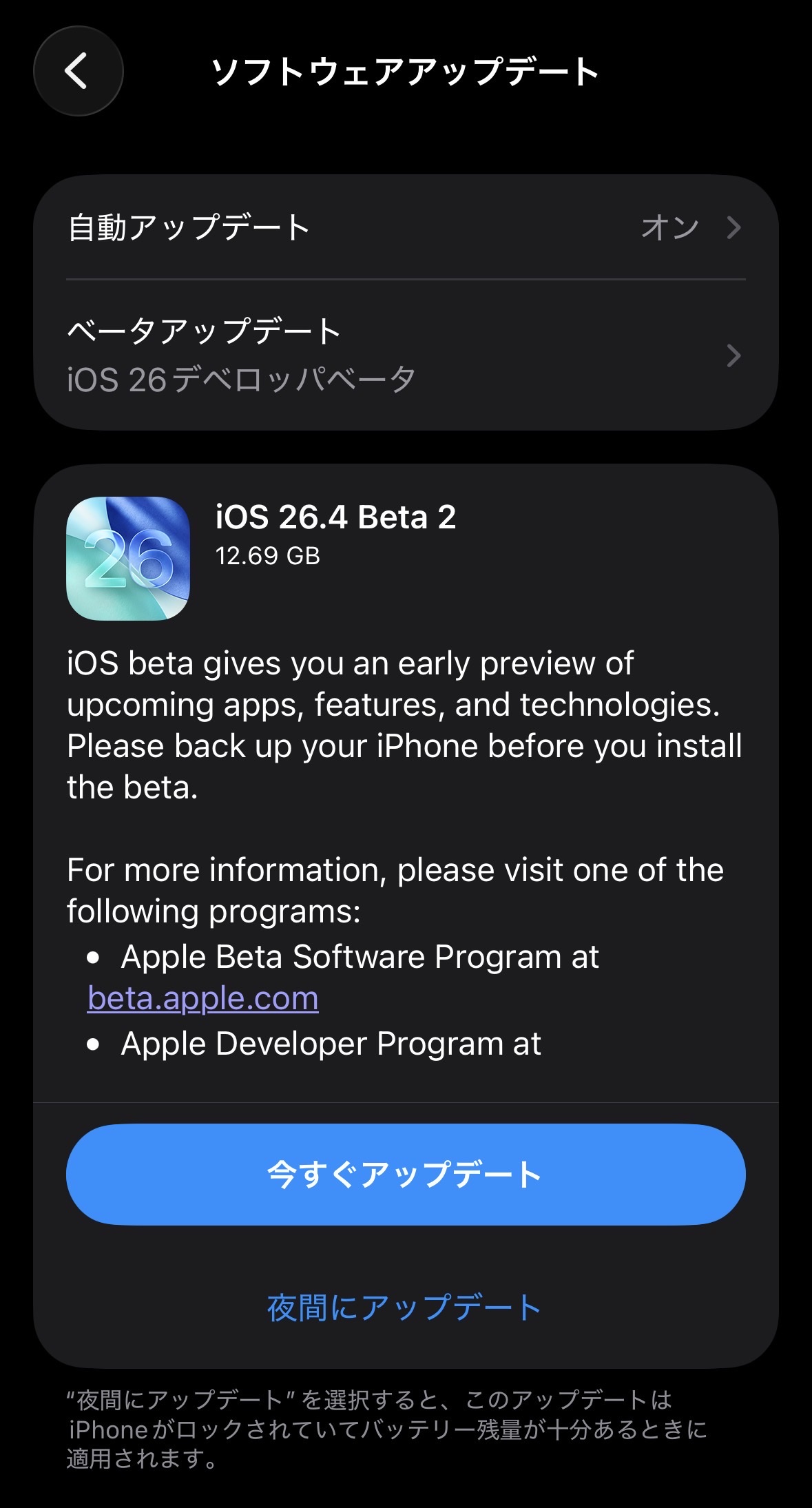This screenshot has height=1508, width=812.
Task: Tap 今すぐアップデート button
Action: click(405, 1175)
